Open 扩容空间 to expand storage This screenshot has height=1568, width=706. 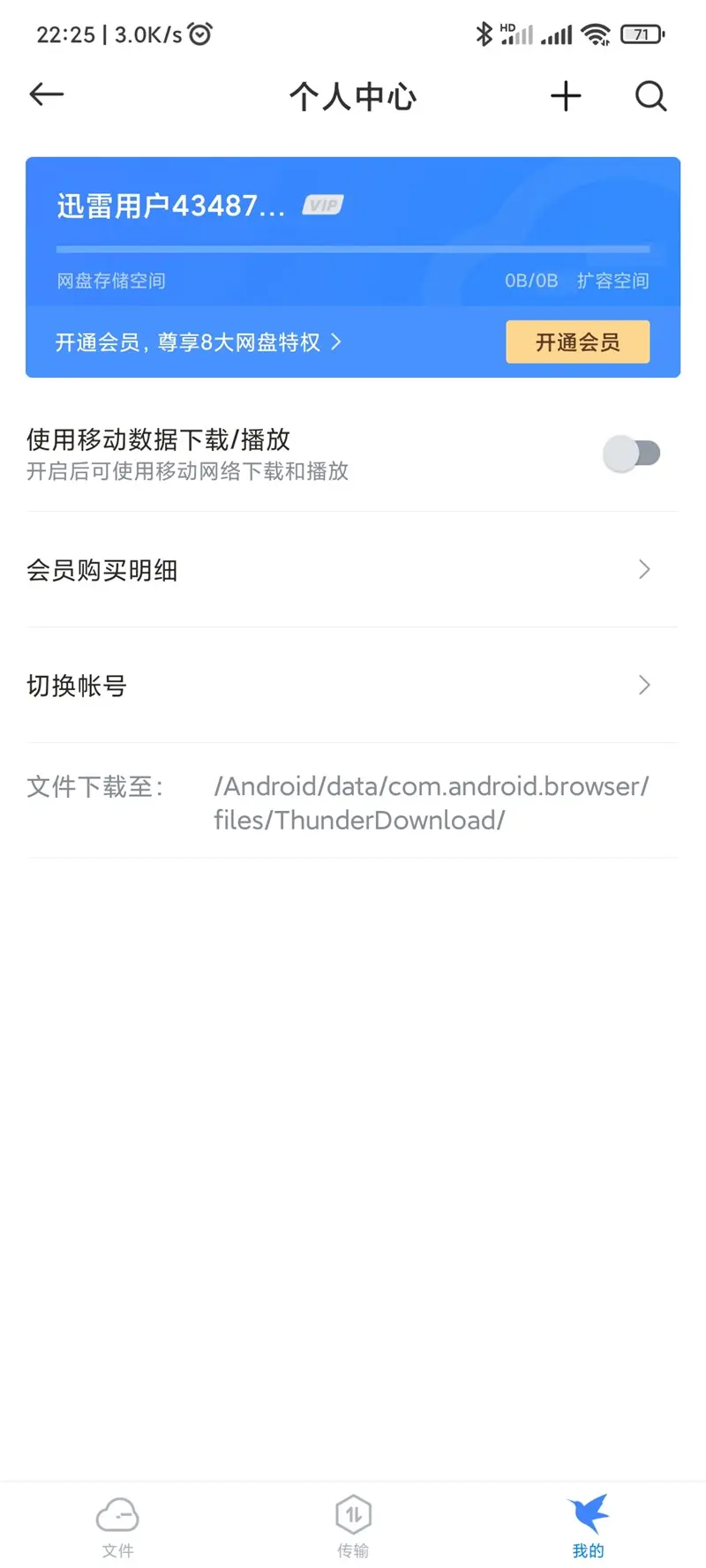coord(612,281)
